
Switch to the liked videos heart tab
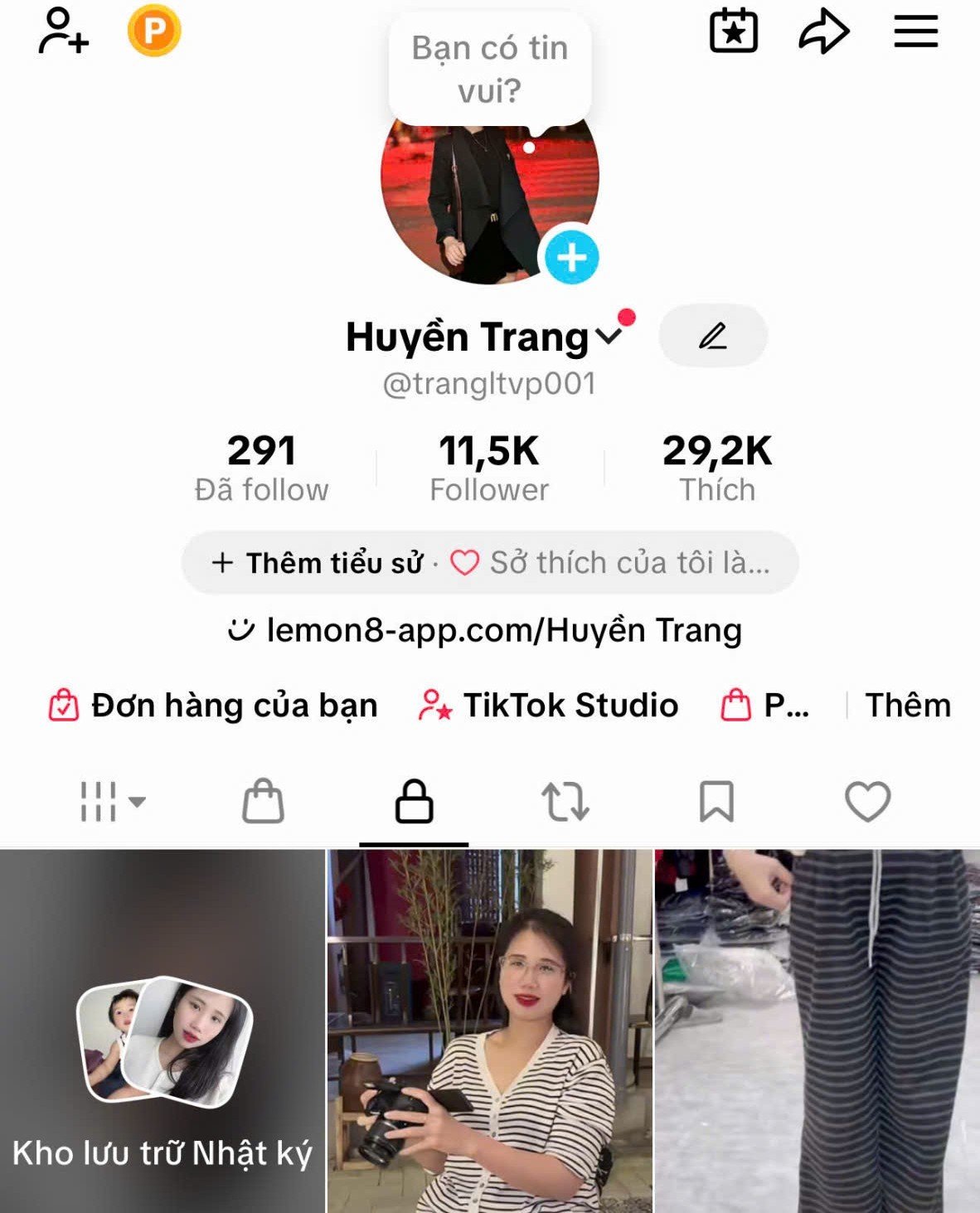867,802
